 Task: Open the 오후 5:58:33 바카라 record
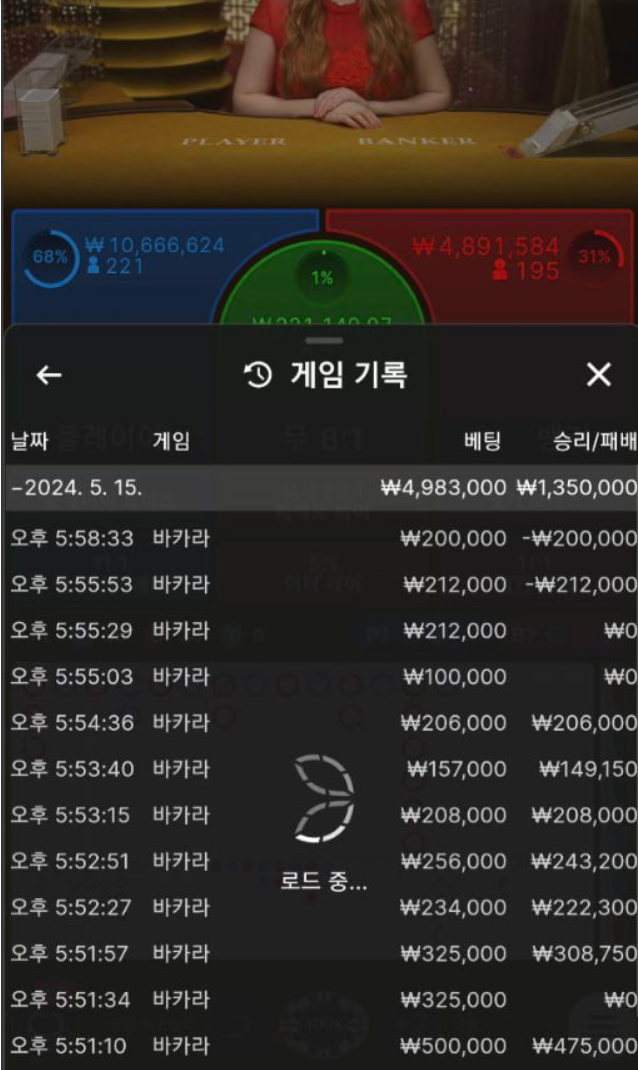click(x=320, y=538)
